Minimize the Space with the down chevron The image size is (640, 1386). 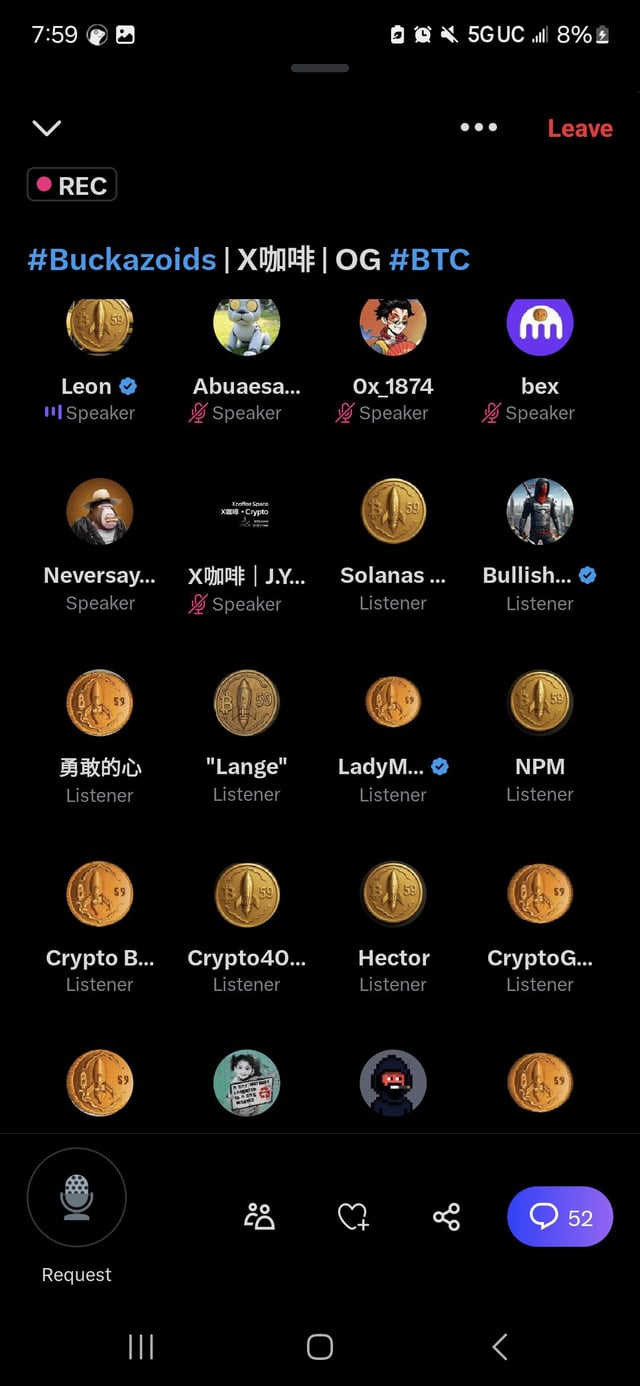47,128
